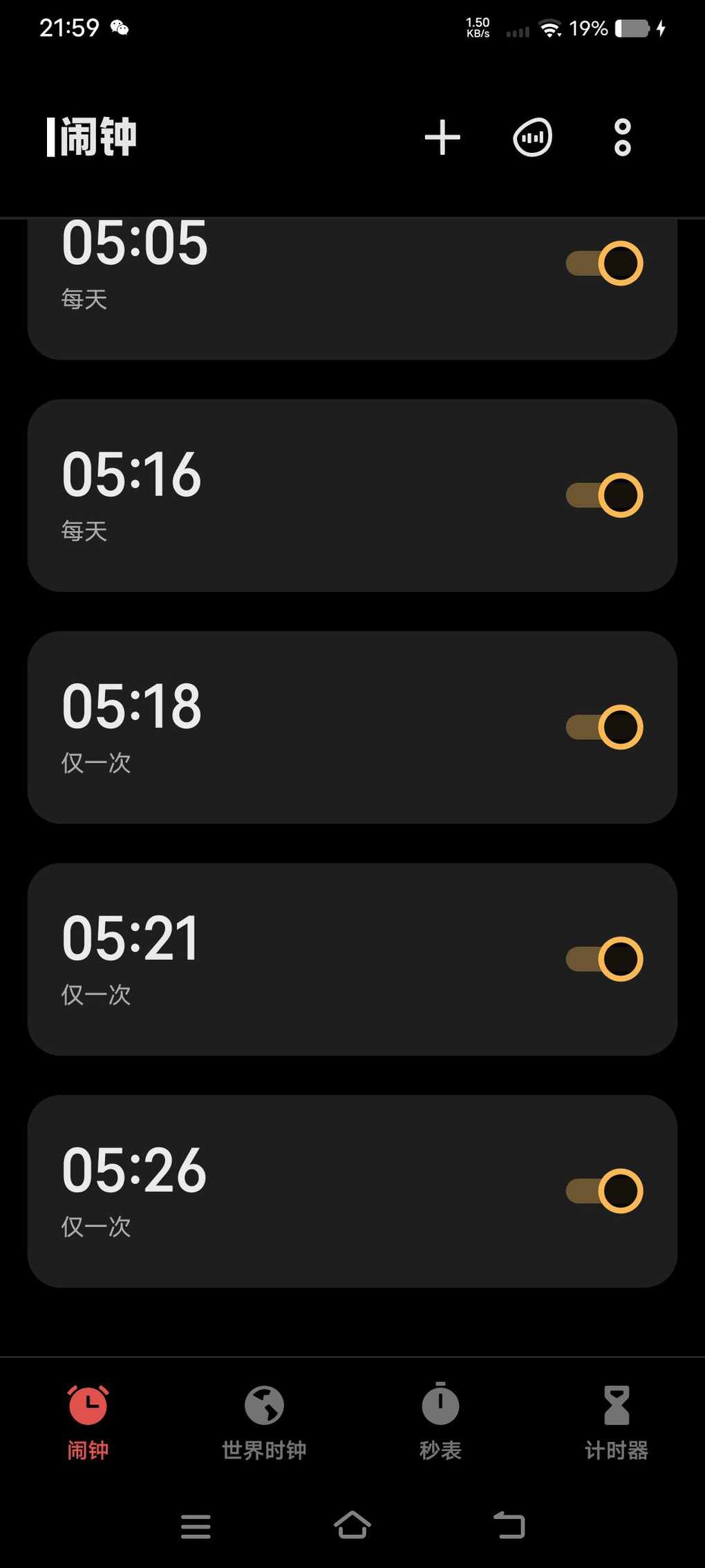Open the overflow menu
Screen dimensions: 705x1568
coord(622,137)
